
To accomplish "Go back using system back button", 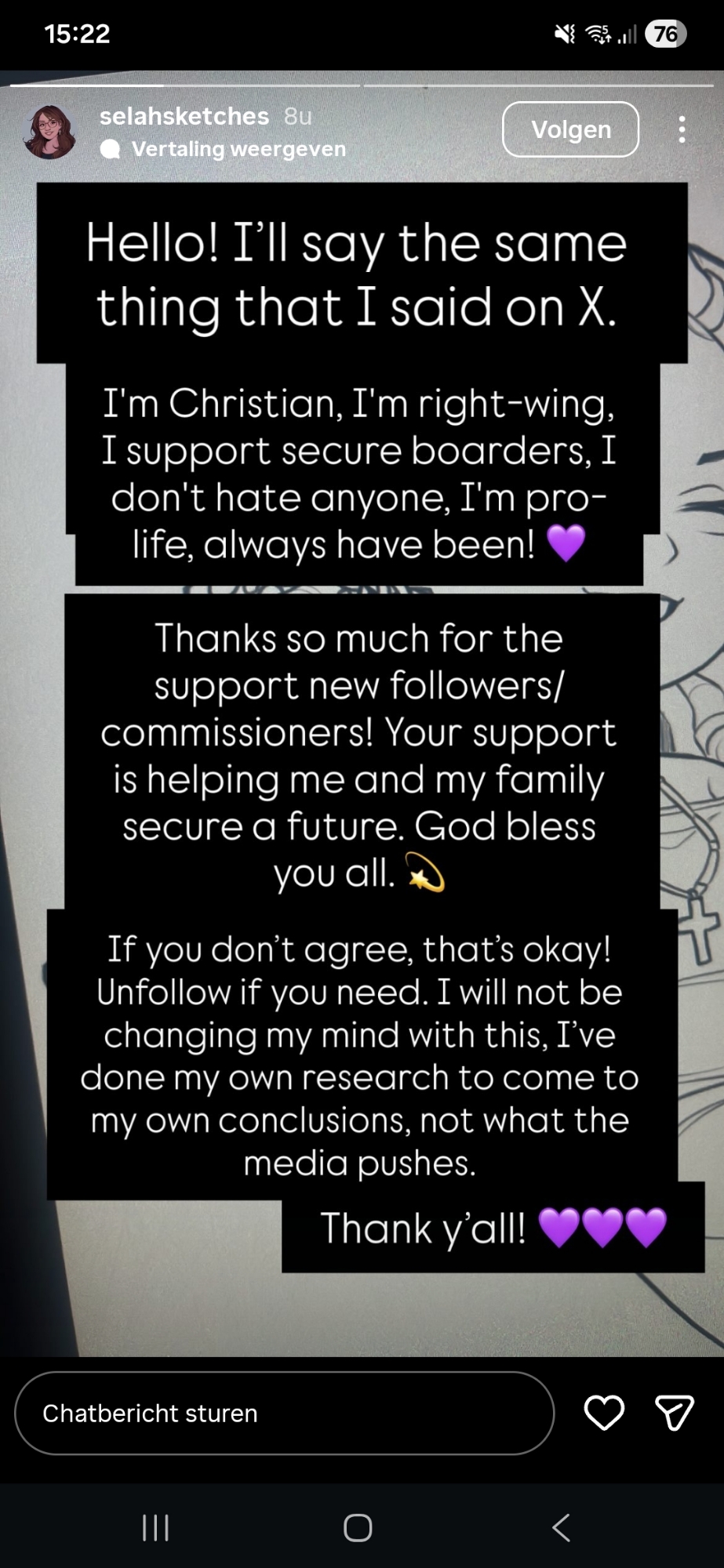I will [x=561, y=1527].
